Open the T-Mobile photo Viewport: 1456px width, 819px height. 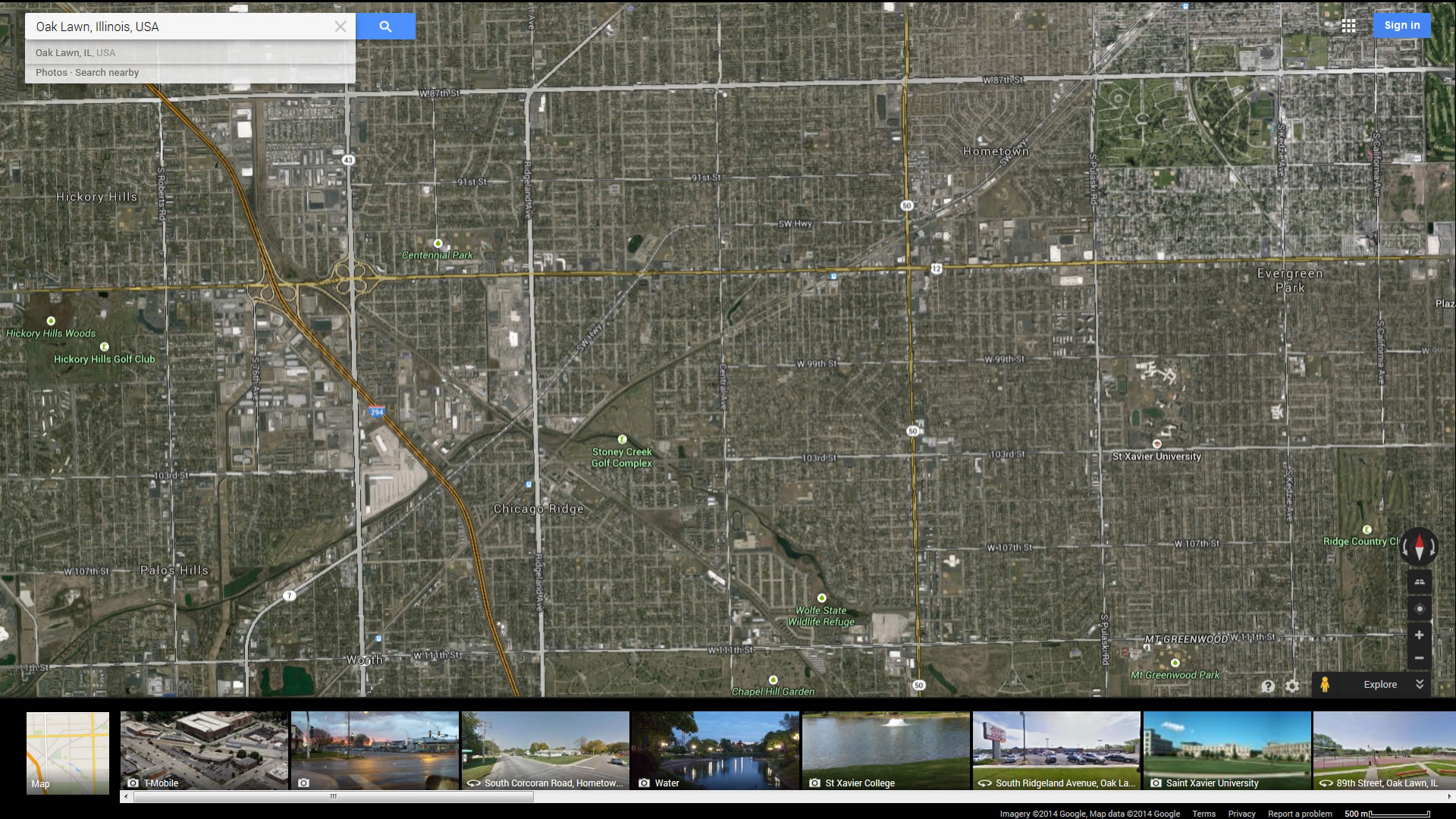[x=204, y=751]
